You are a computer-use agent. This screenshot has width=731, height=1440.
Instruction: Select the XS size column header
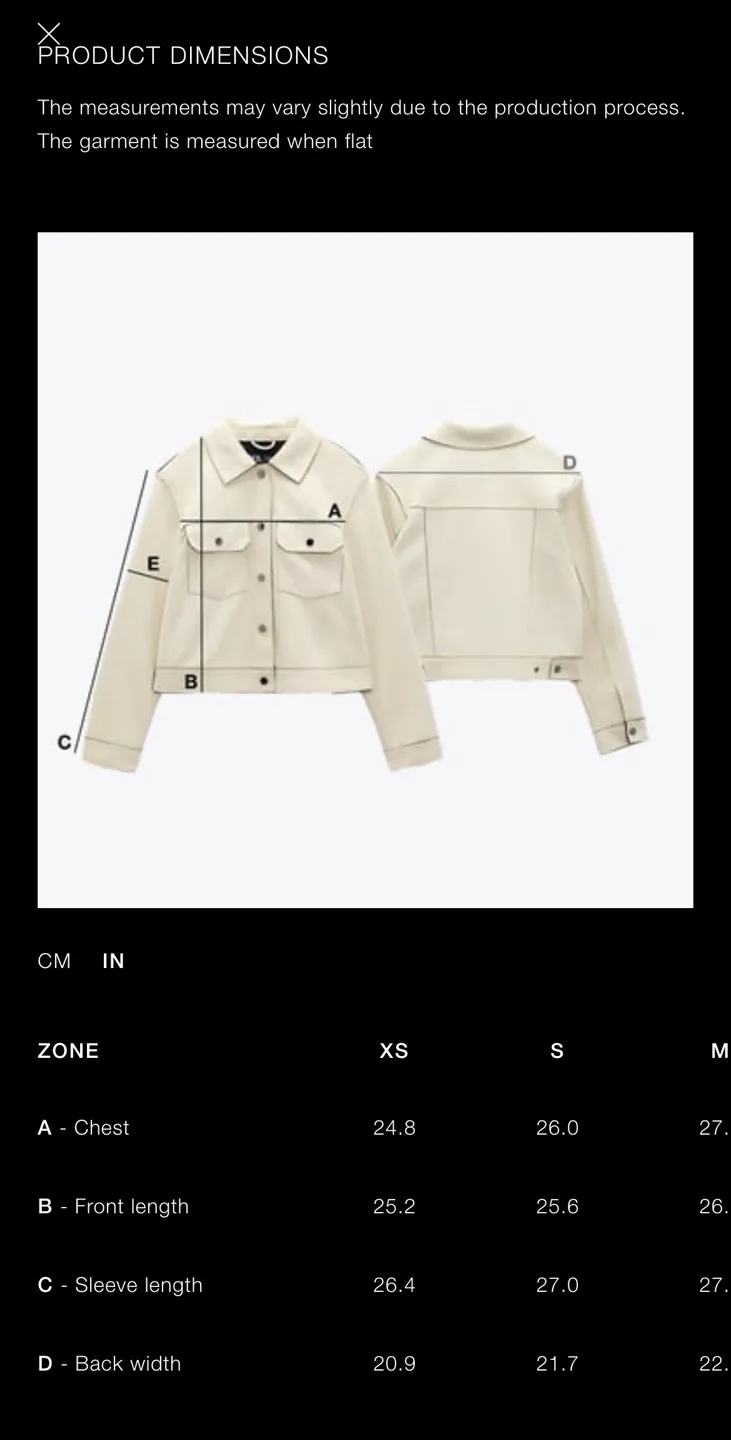coord(393,1051)
